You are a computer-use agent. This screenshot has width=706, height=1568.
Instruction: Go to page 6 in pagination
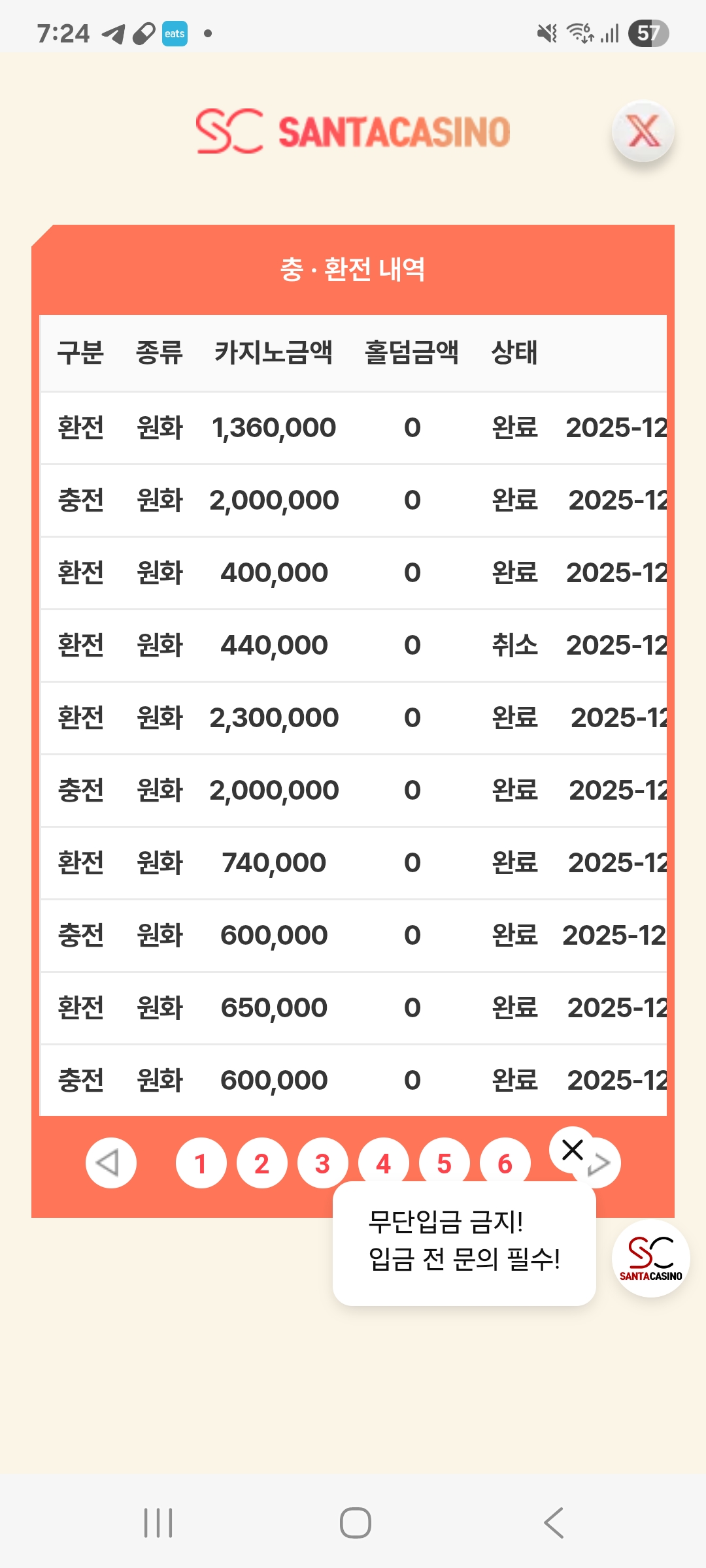click(505, 1162)
